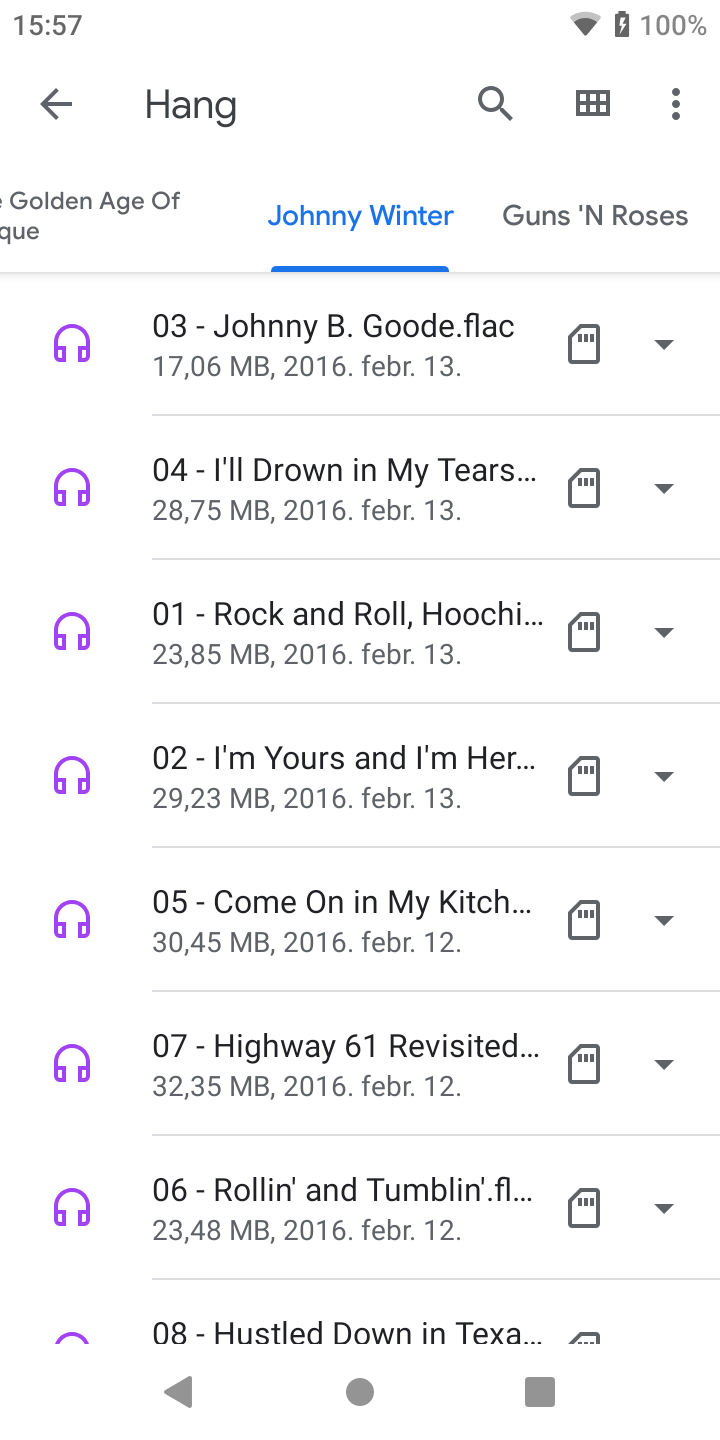Expand options for I'll Drown in My Tears
Viewport: 720px width, 1440px height.
click(663, 488)
